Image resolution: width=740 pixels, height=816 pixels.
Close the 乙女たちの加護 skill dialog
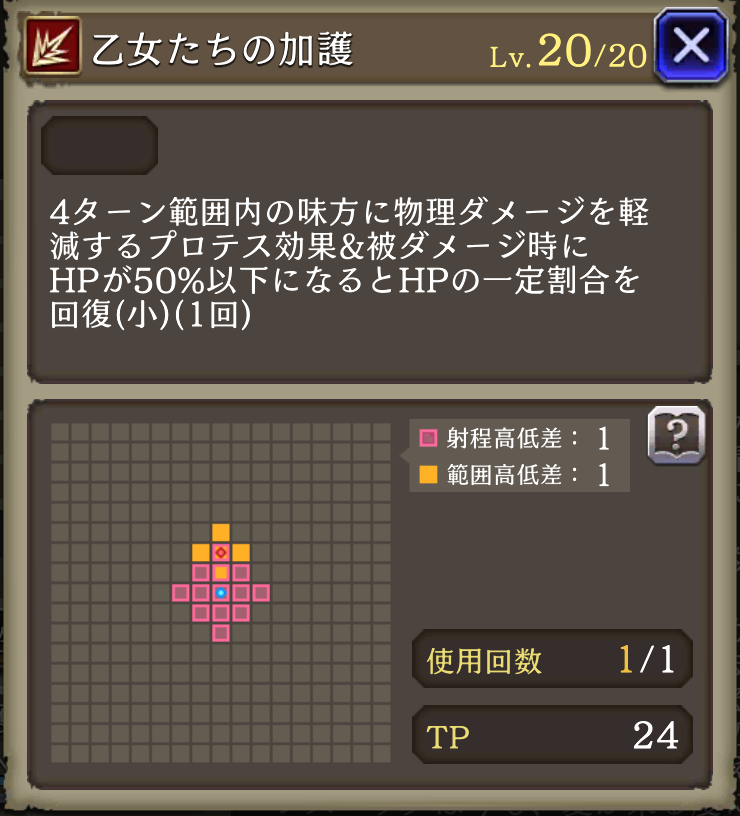point(691,46)
